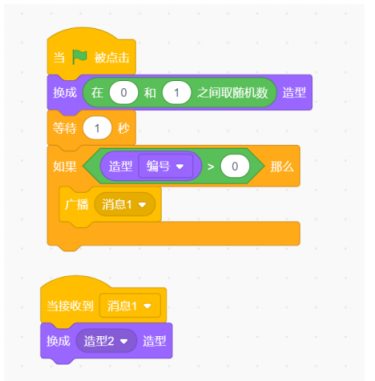Edit the random number upper bound 1

(176, 92)
